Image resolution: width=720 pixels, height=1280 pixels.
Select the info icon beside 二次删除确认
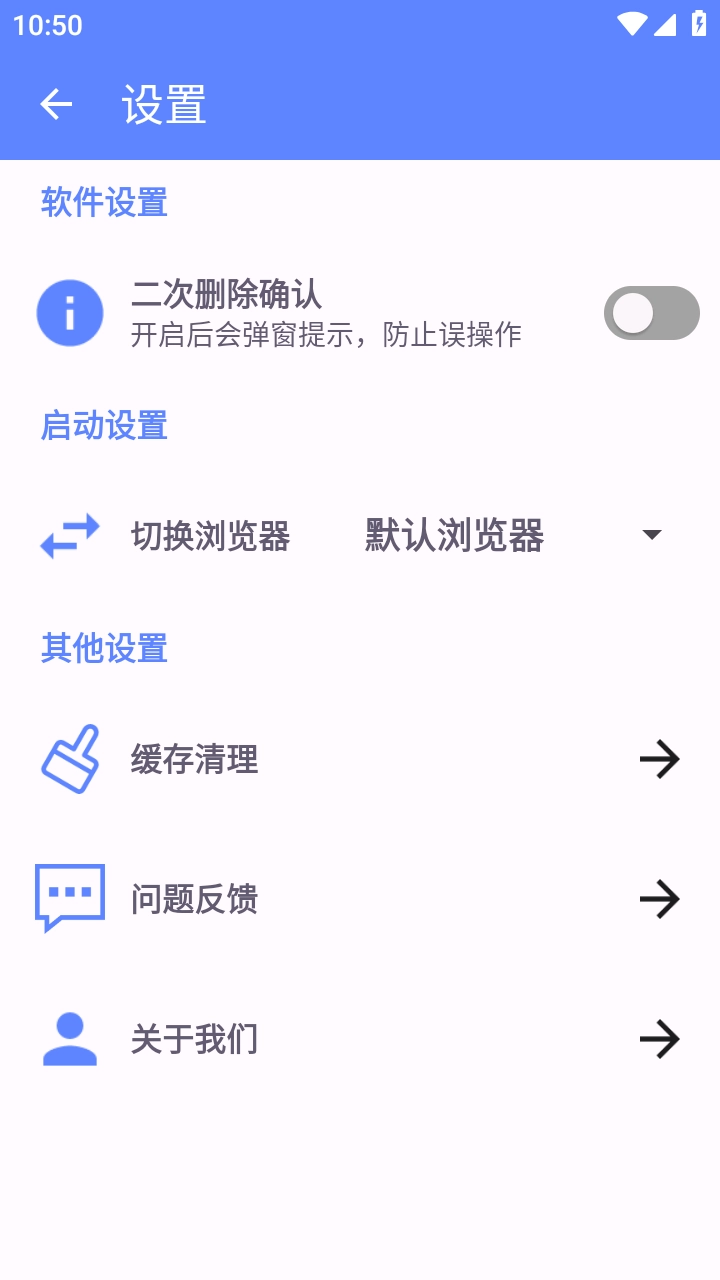pyautogui.click(x=69, y=312)
